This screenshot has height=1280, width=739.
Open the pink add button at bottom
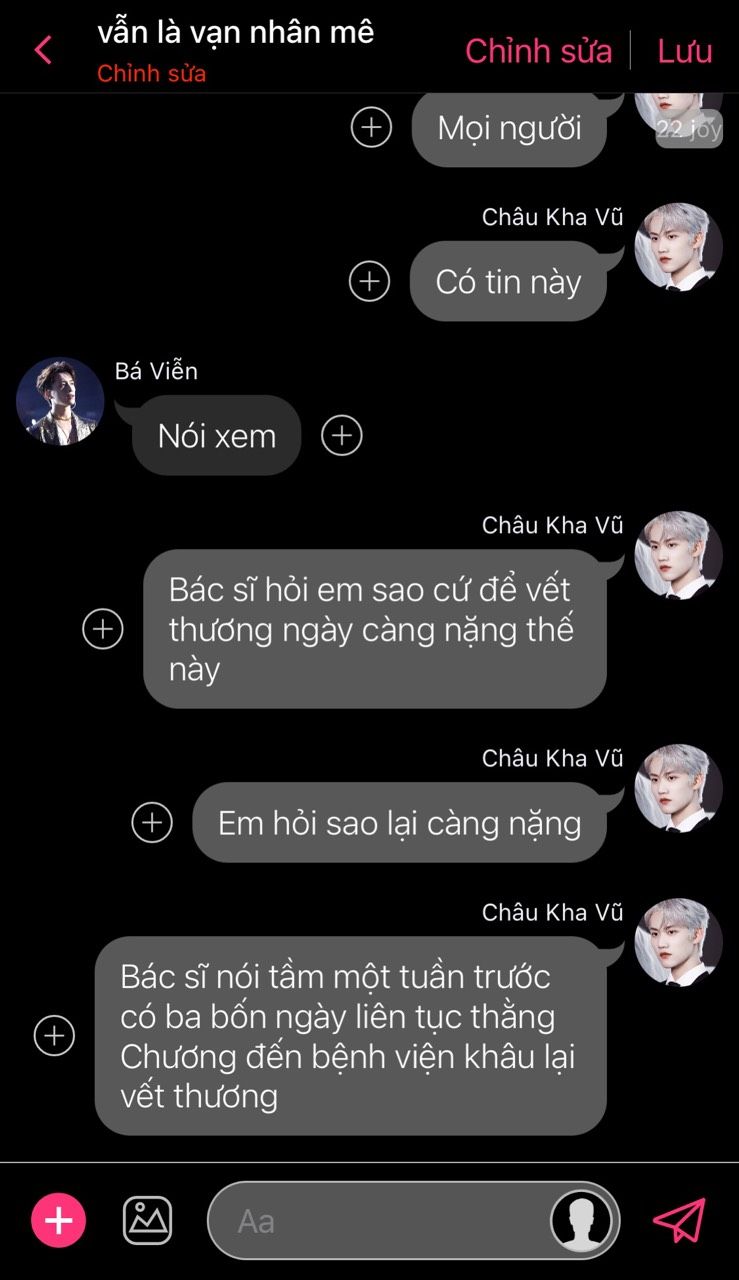pyautogui.click(x=59, y=1221)
